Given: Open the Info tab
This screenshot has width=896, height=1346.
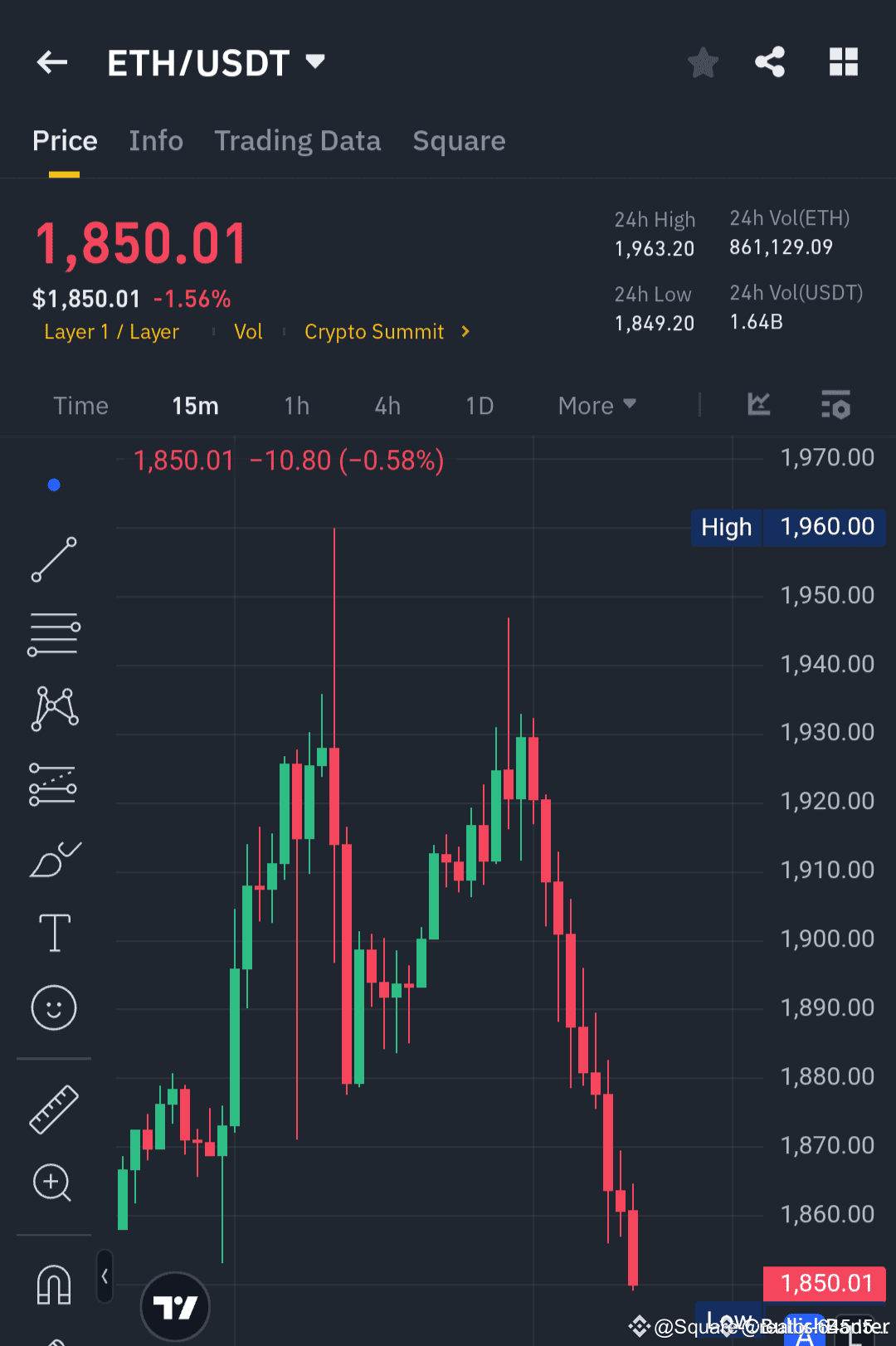Looking at the screenshot, I should pyautogui.click(x=156, y=140).
